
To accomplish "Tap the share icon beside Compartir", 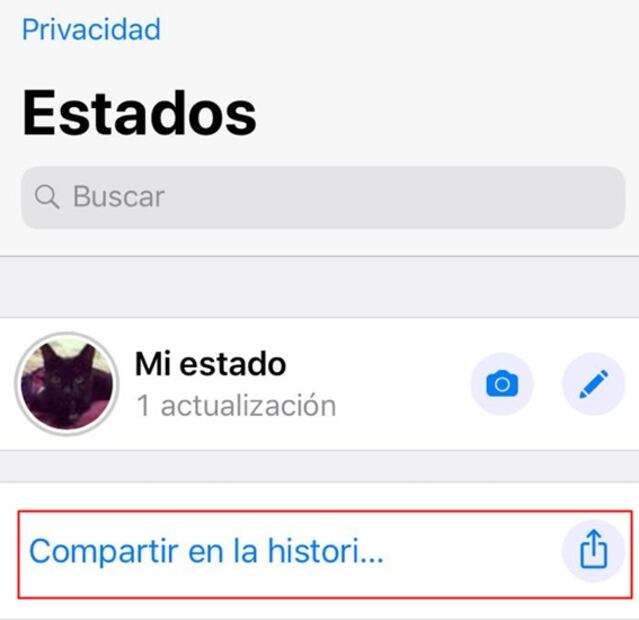I will click(x=593, y=551).
